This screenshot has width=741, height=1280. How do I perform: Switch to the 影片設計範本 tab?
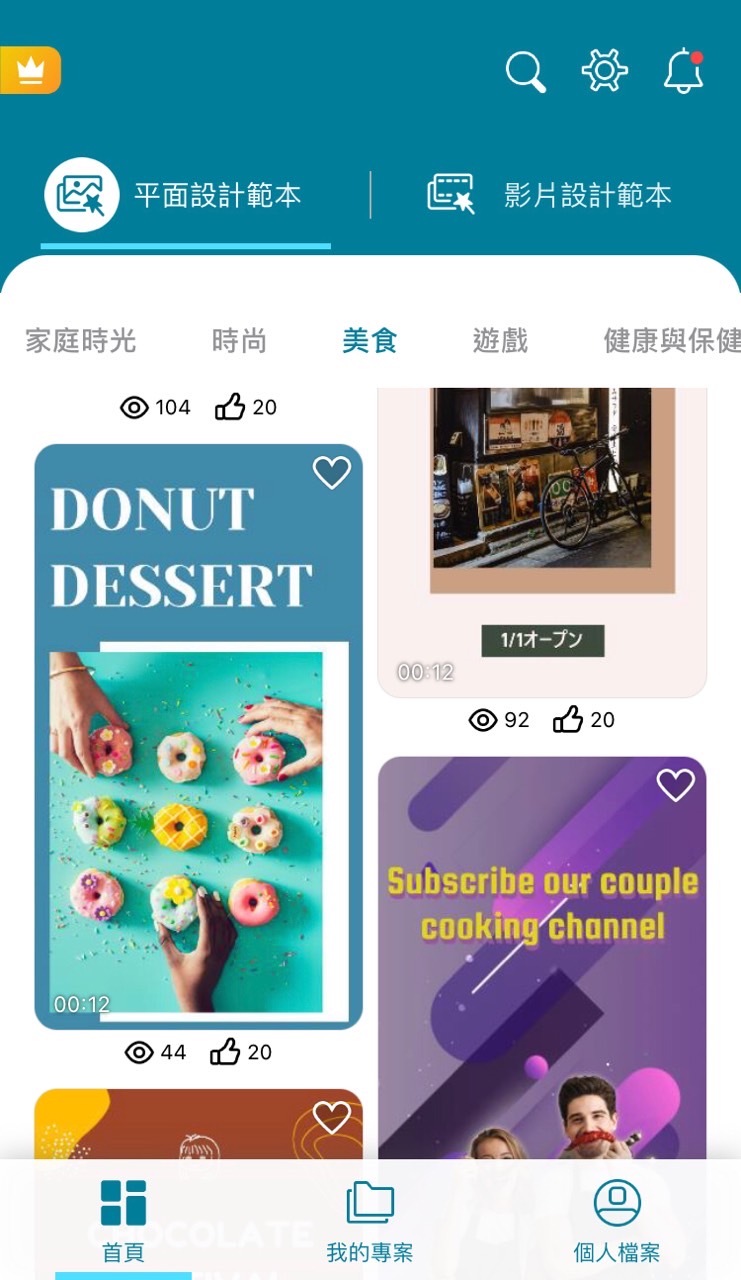(550, 195)
